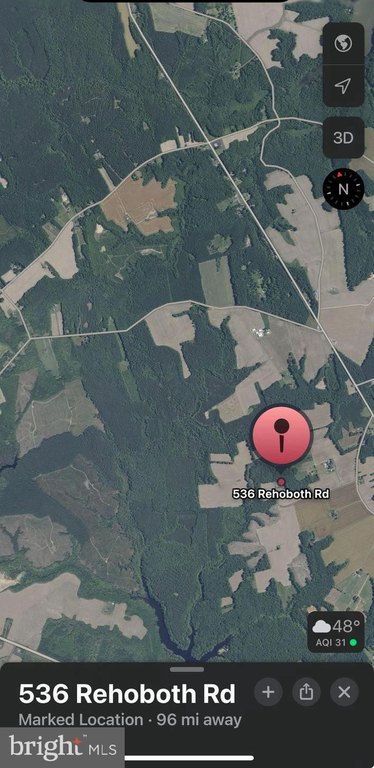Switch the map to 3D view

[x=343, y=138]
